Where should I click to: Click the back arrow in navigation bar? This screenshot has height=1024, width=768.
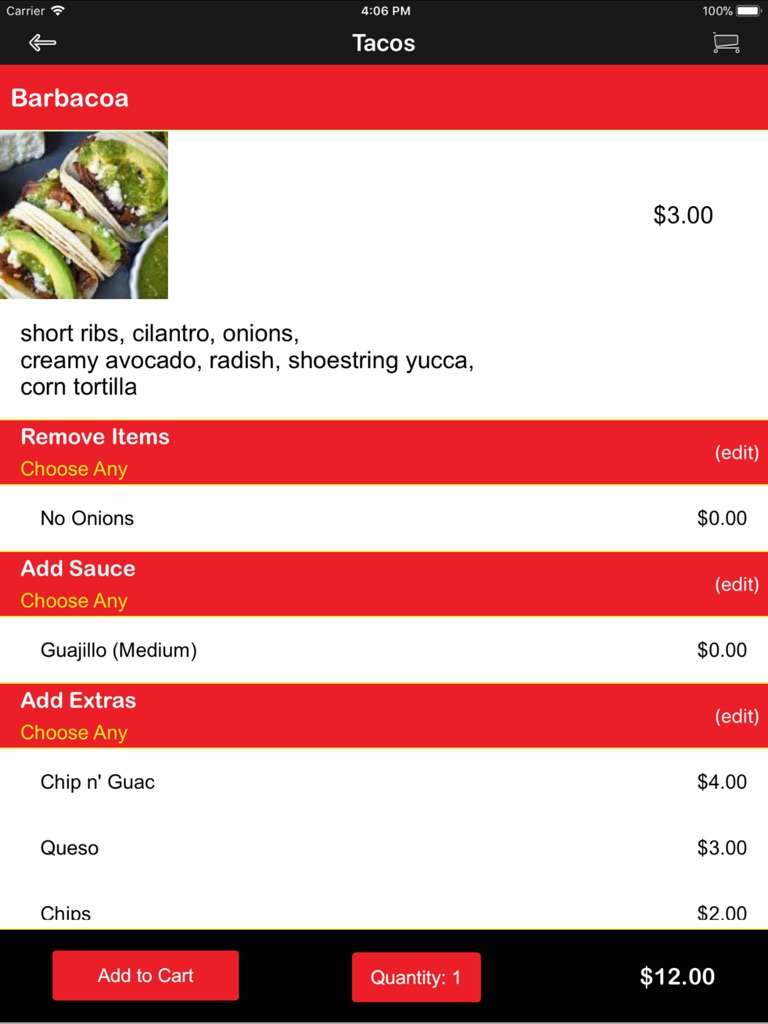coord(40,43)
